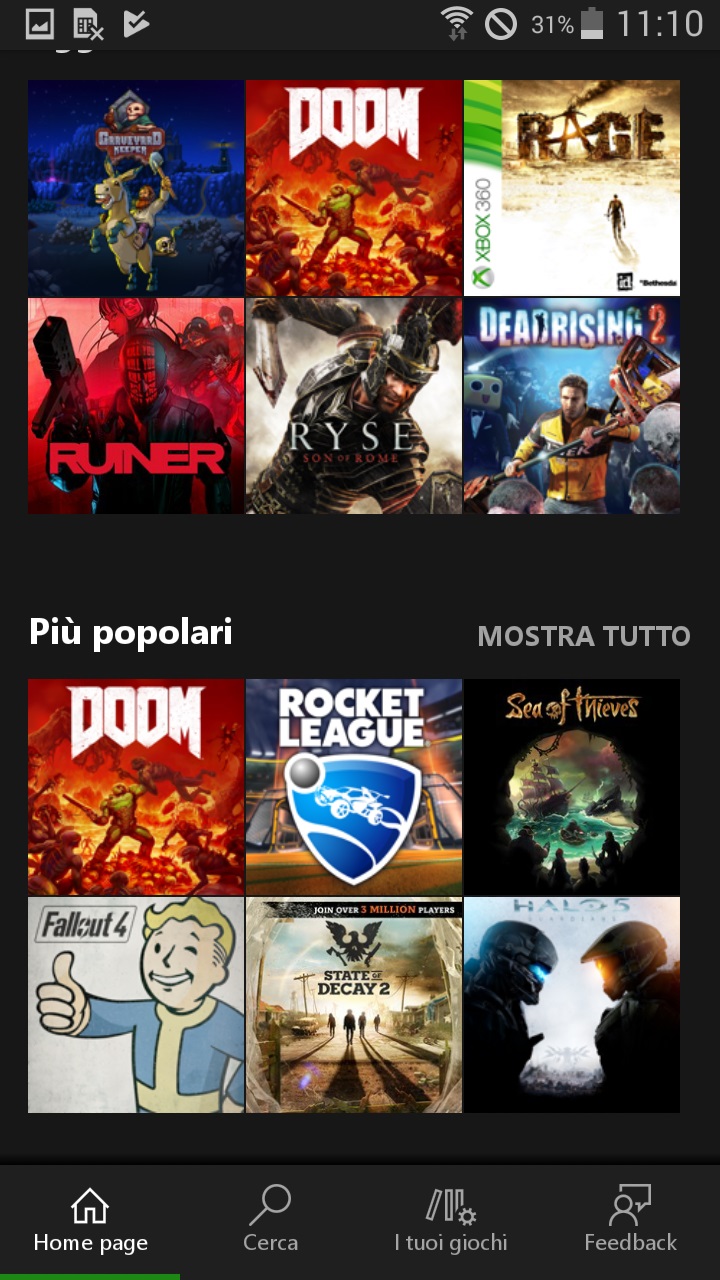View the Dead Rising 2 game
The height and width of the screenshot is (1280, 720).
tap(572, 406)
